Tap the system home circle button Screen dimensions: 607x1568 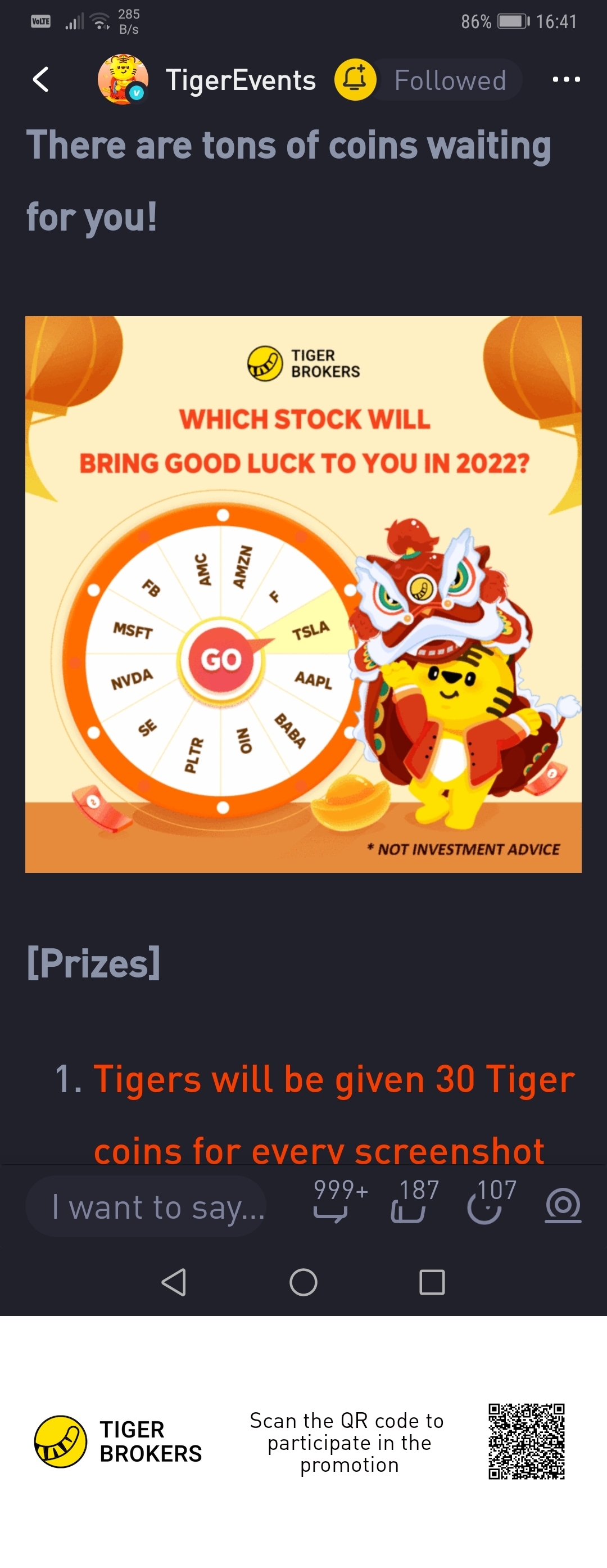point(303,1281)
